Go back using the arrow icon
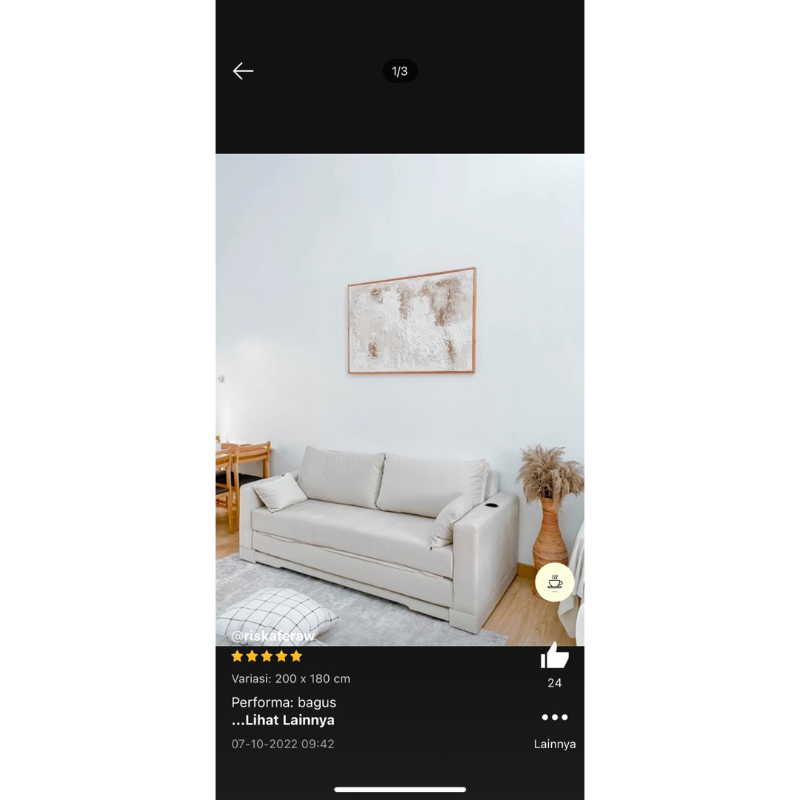800x800 pixels. tap(243, 71)
